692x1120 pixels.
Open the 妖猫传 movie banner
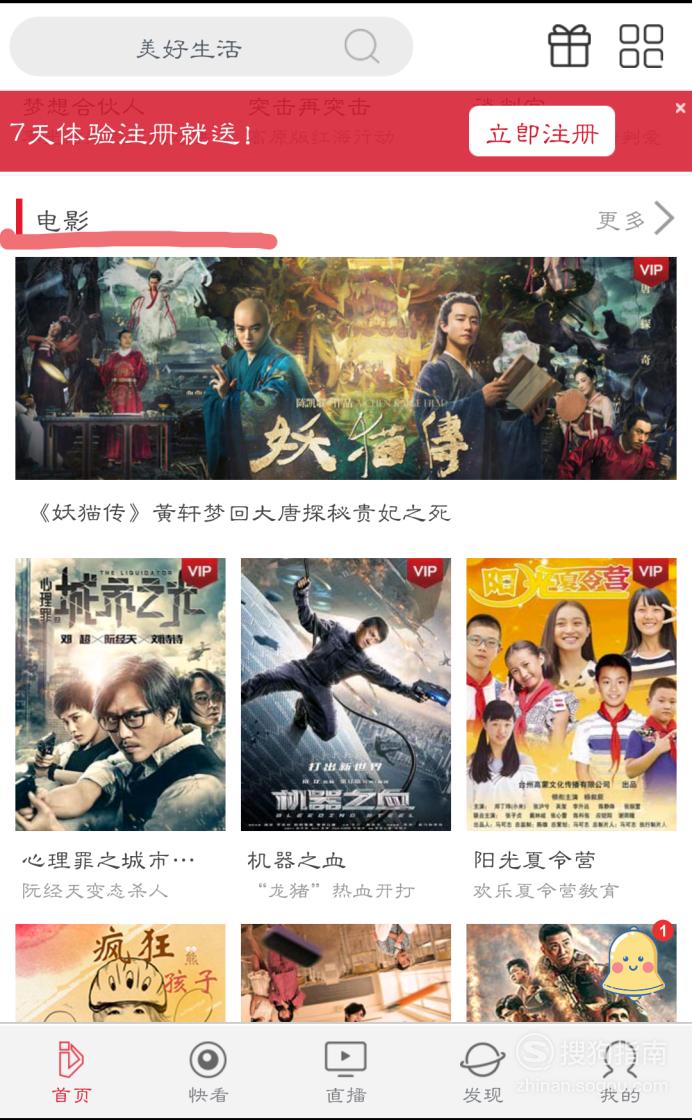click(346, 368)
